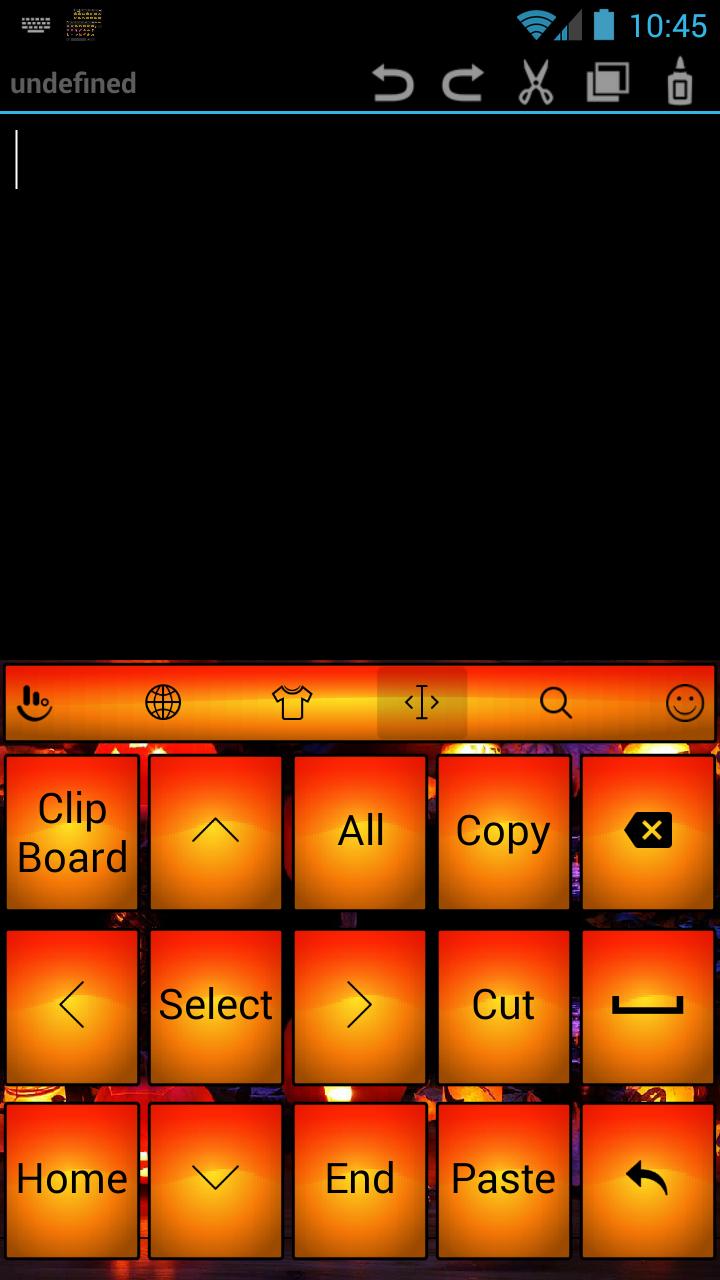Image resolution: width=720 pixels, height=1280 pixels.
Task: Undo the last edit in toolbar
Action: point(392,83)
